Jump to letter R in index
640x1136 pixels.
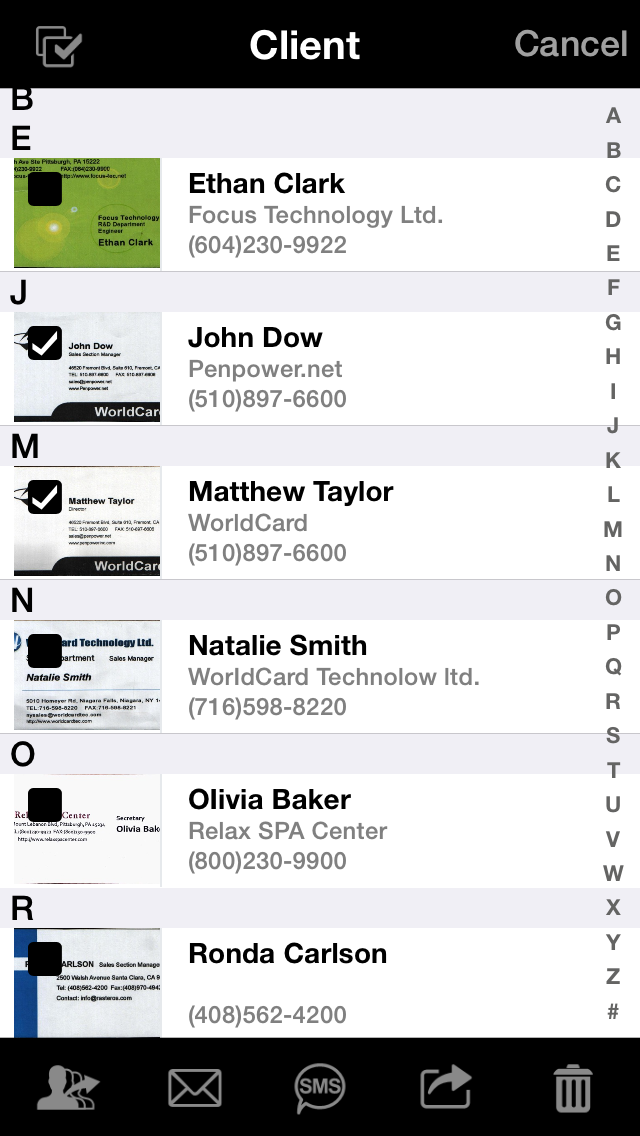point(613,701)
